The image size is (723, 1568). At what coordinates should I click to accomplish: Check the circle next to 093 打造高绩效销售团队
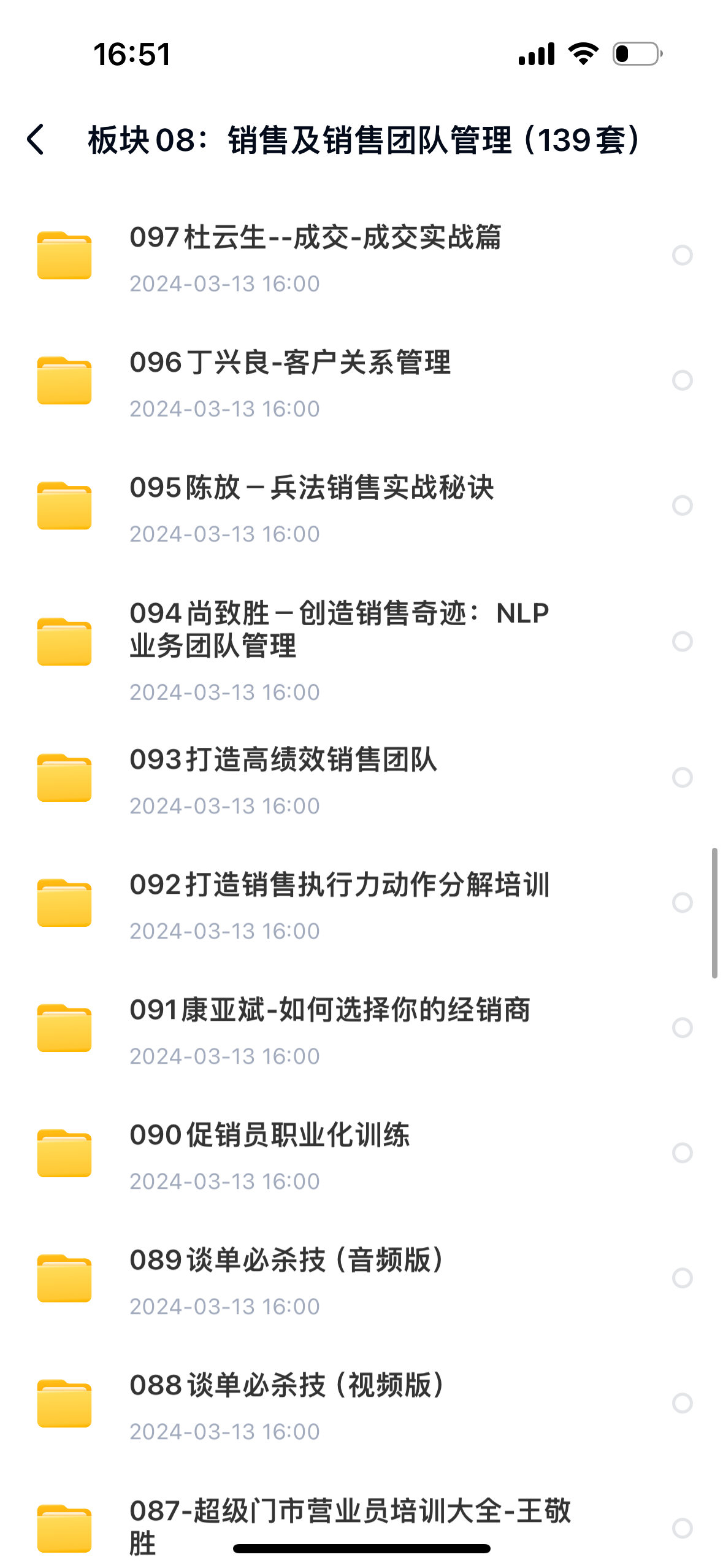point(682,777)
